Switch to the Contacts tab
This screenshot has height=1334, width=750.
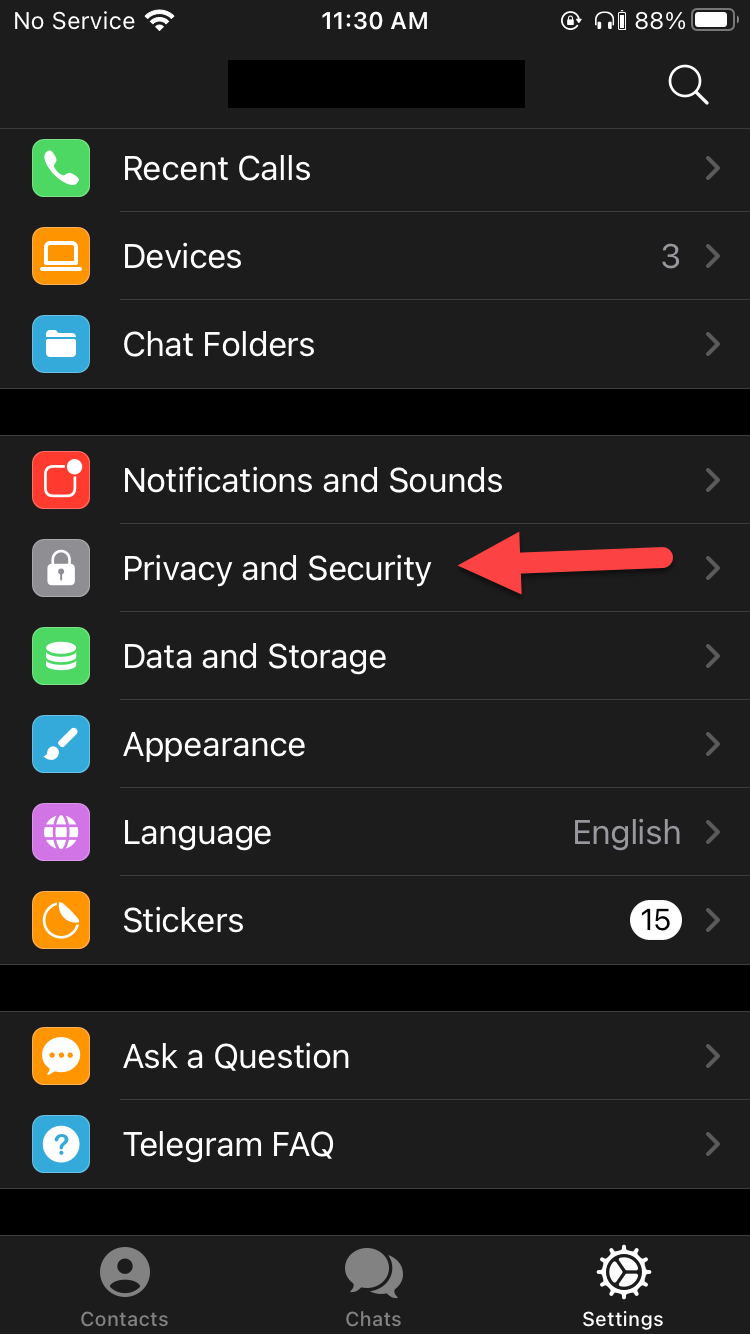(125, 1288)
